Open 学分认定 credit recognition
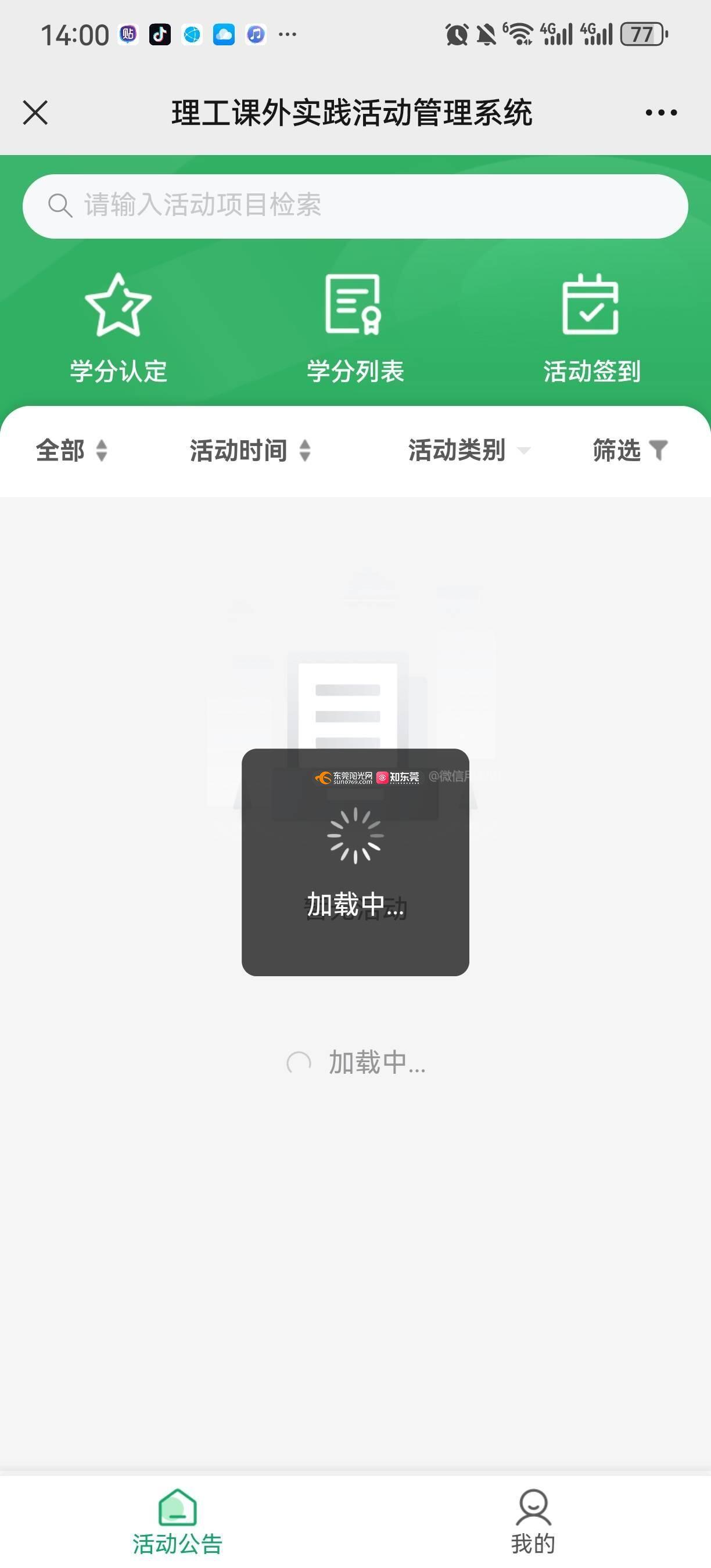This screenshot has height=1568, width=711. 118,329
